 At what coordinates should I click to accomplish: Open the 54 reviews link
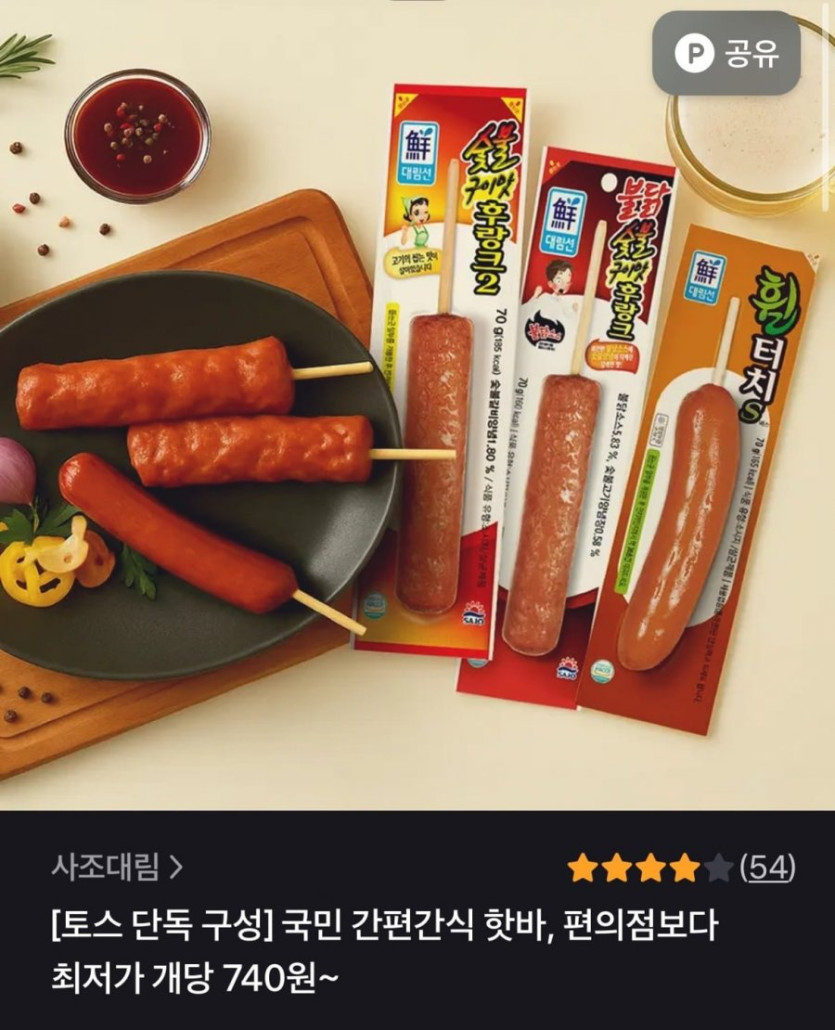[767, 868]
